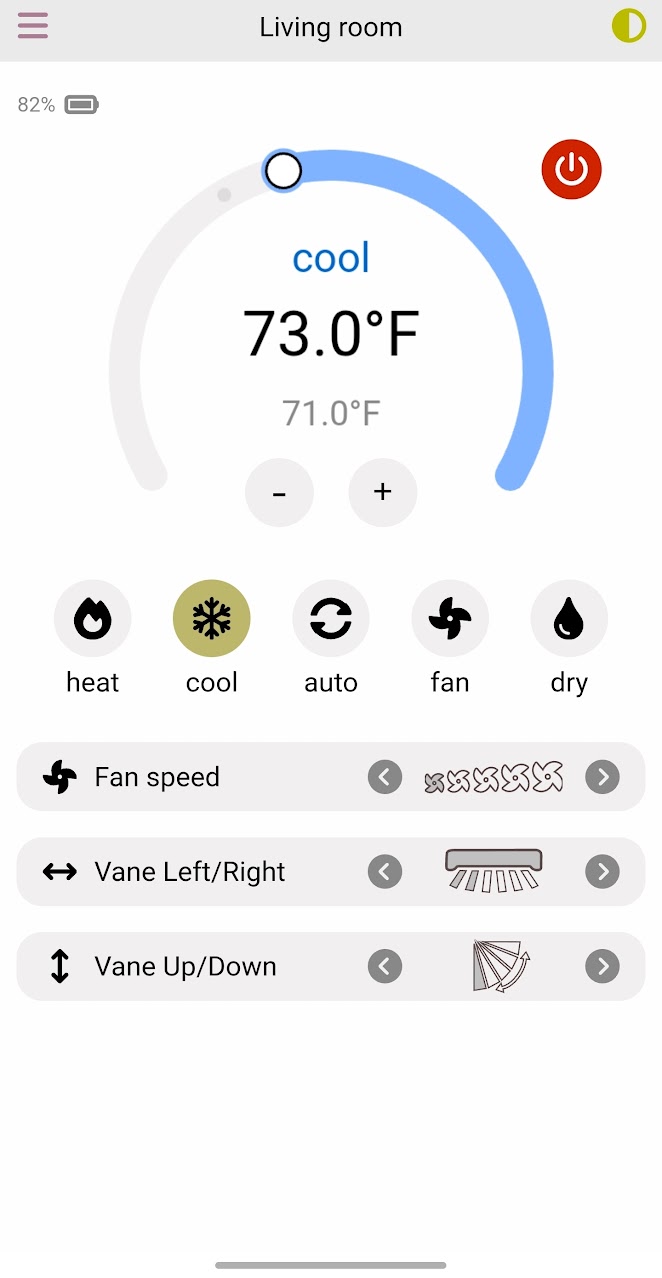Select cool mode
The image size is (662, 1278).
click(212, 619)
